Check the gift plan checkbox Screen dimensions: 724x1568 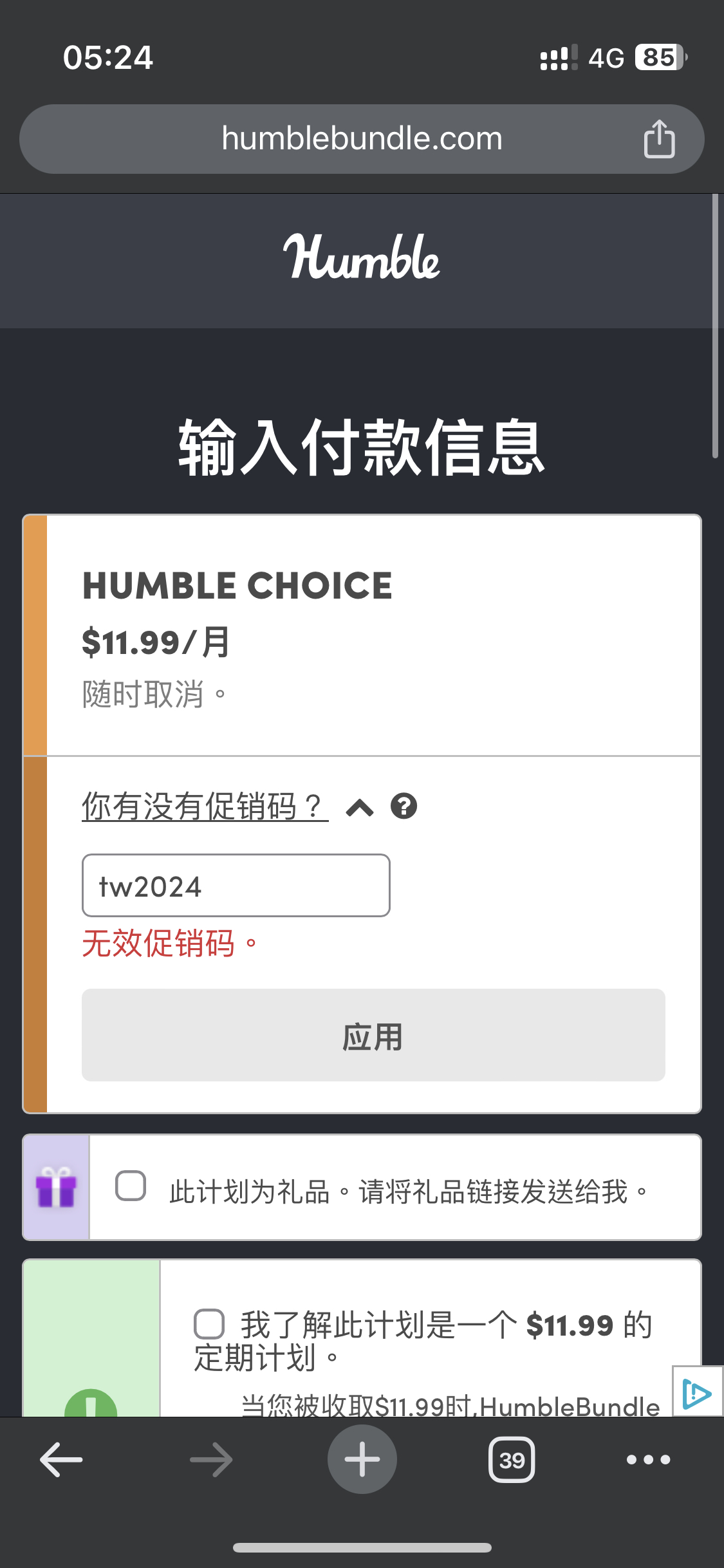[131, 1186]
